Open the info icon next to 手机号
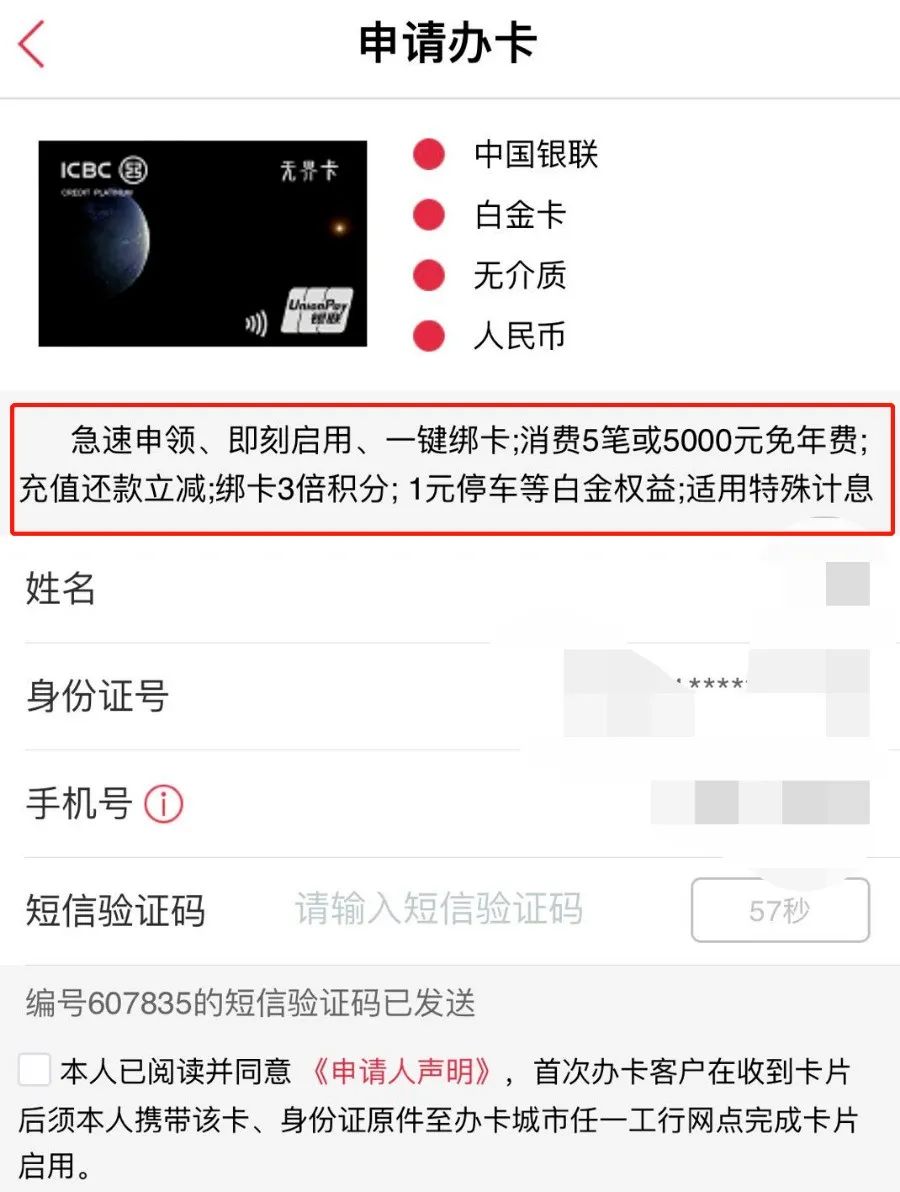This screenshot has width=900, height=1192. point(164,804)
